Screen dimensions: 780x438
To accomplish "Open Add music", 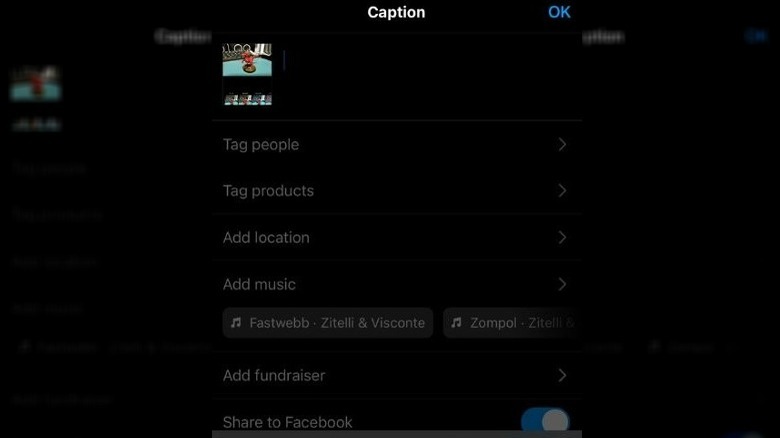I will [396, 284].
